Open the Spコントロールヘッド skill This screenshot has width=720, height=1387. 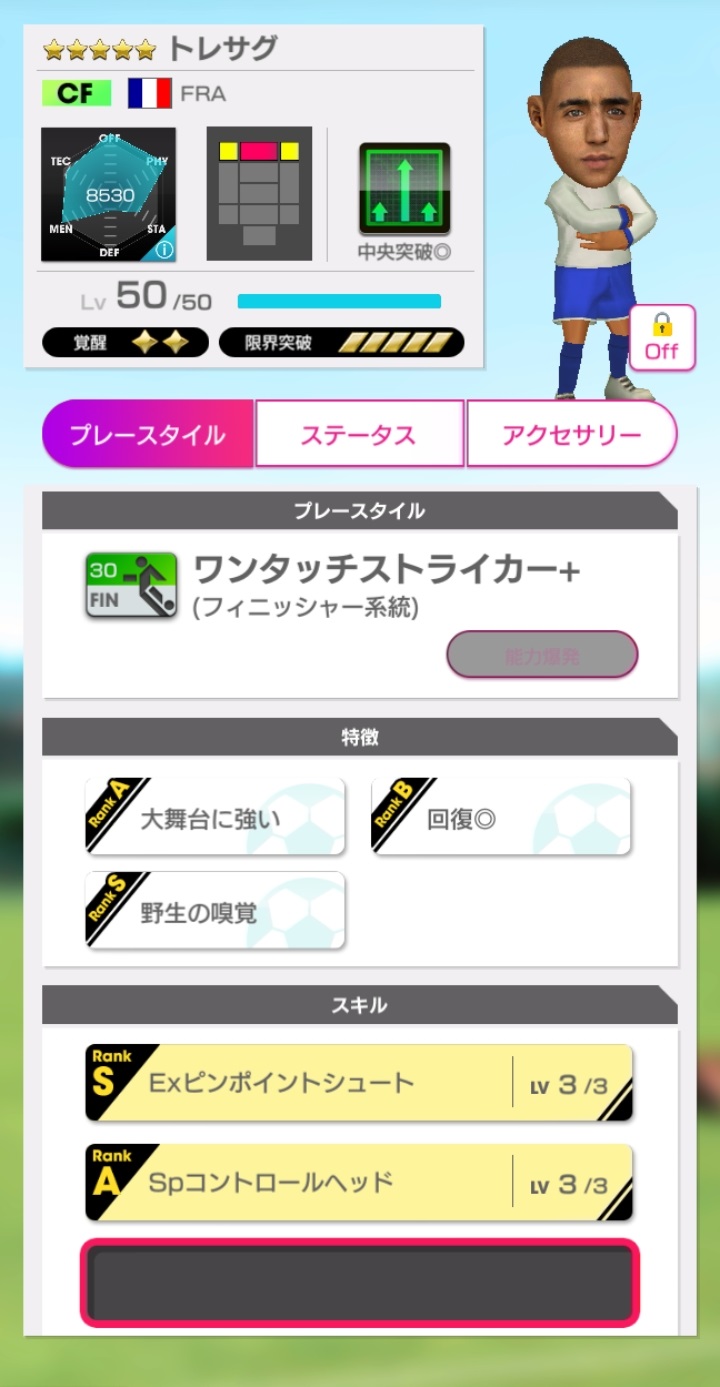coord(359,1183)
